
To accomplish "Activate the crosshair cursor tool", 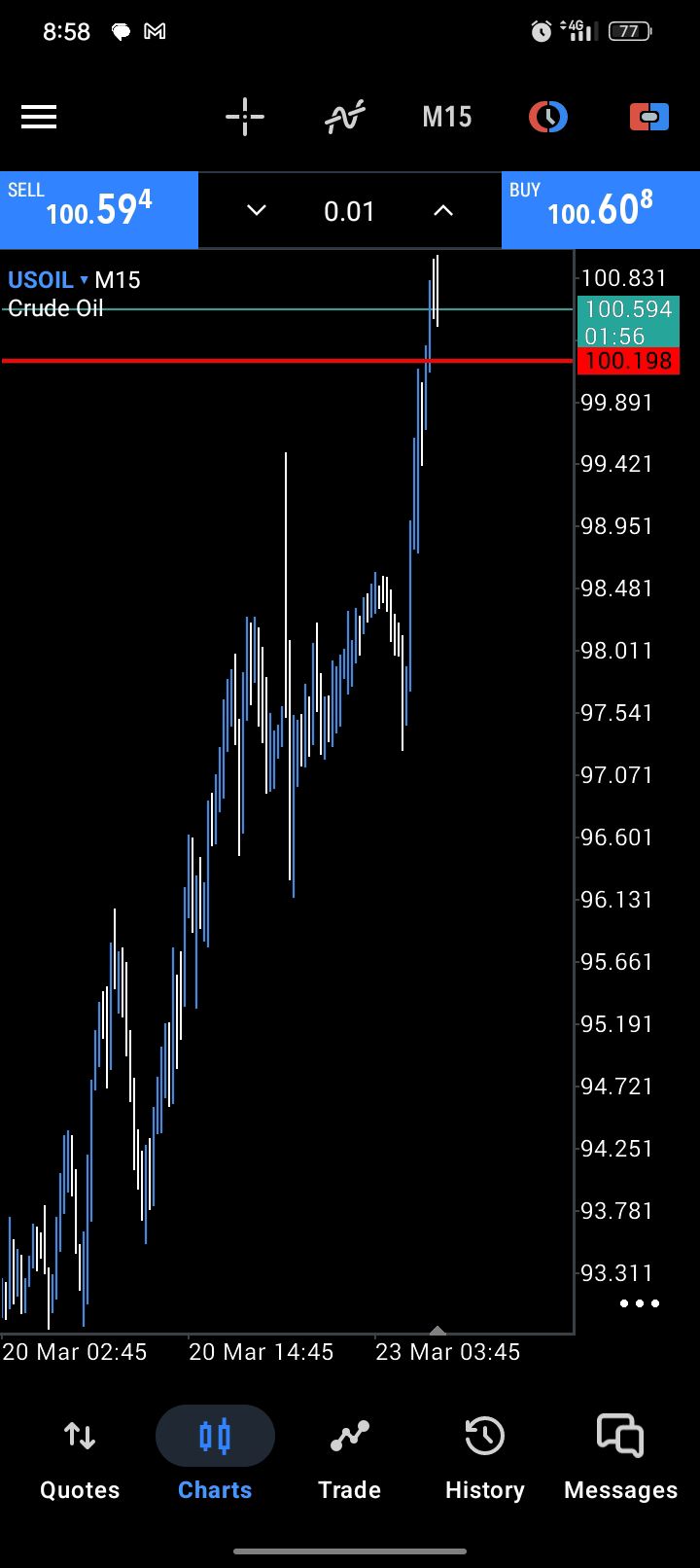I will click(245, 118).
